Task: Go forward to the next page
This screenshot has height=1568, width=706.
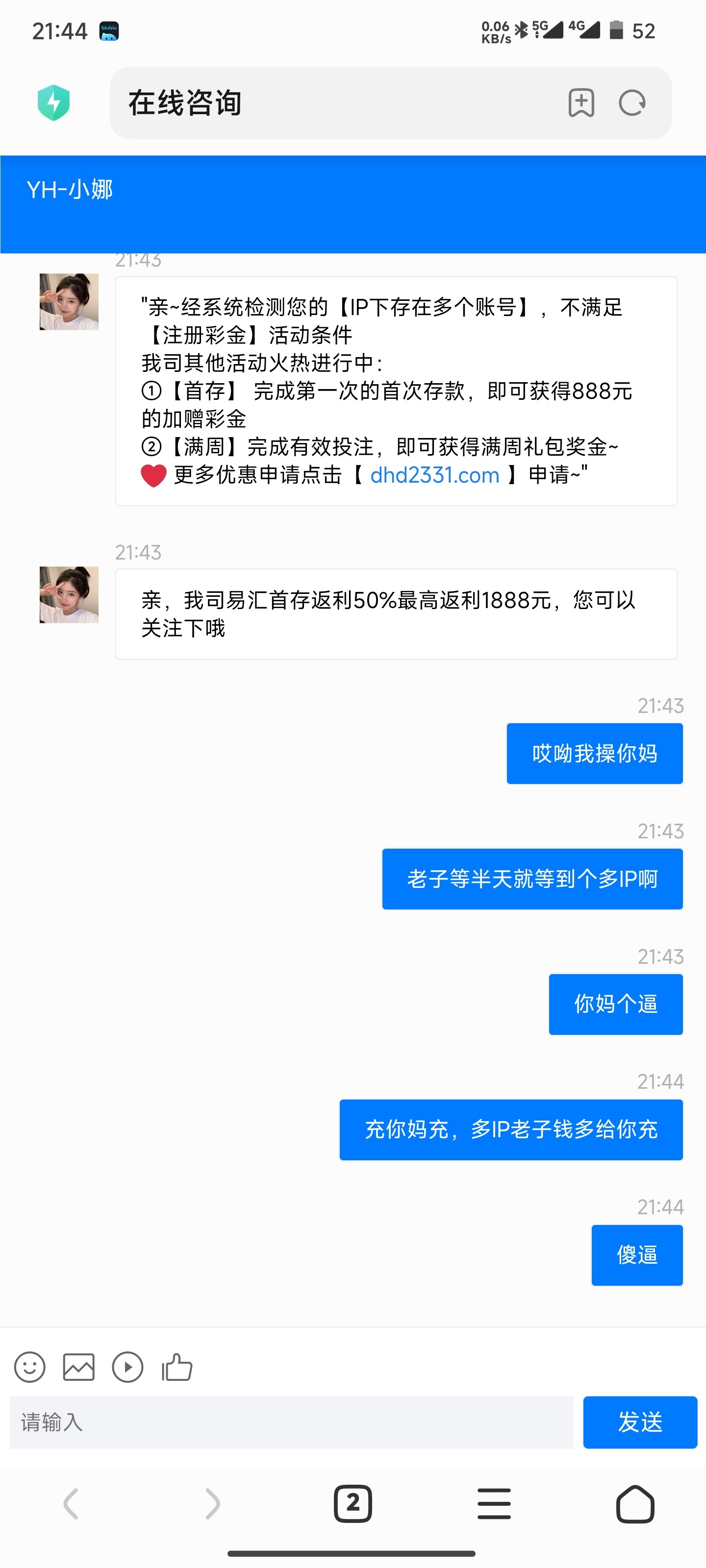Action: click(212, 1504)
